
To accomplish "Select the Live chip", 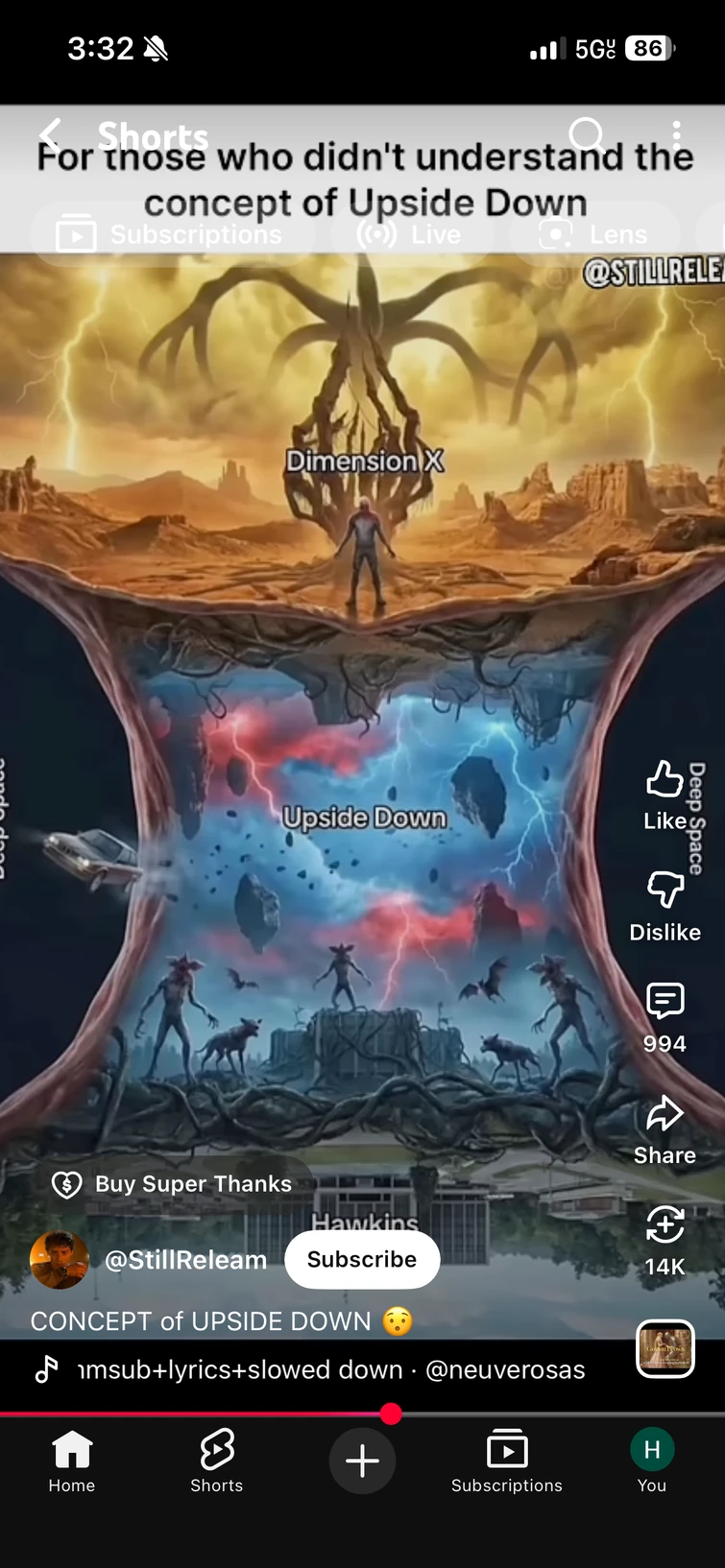I will (410, 234).
